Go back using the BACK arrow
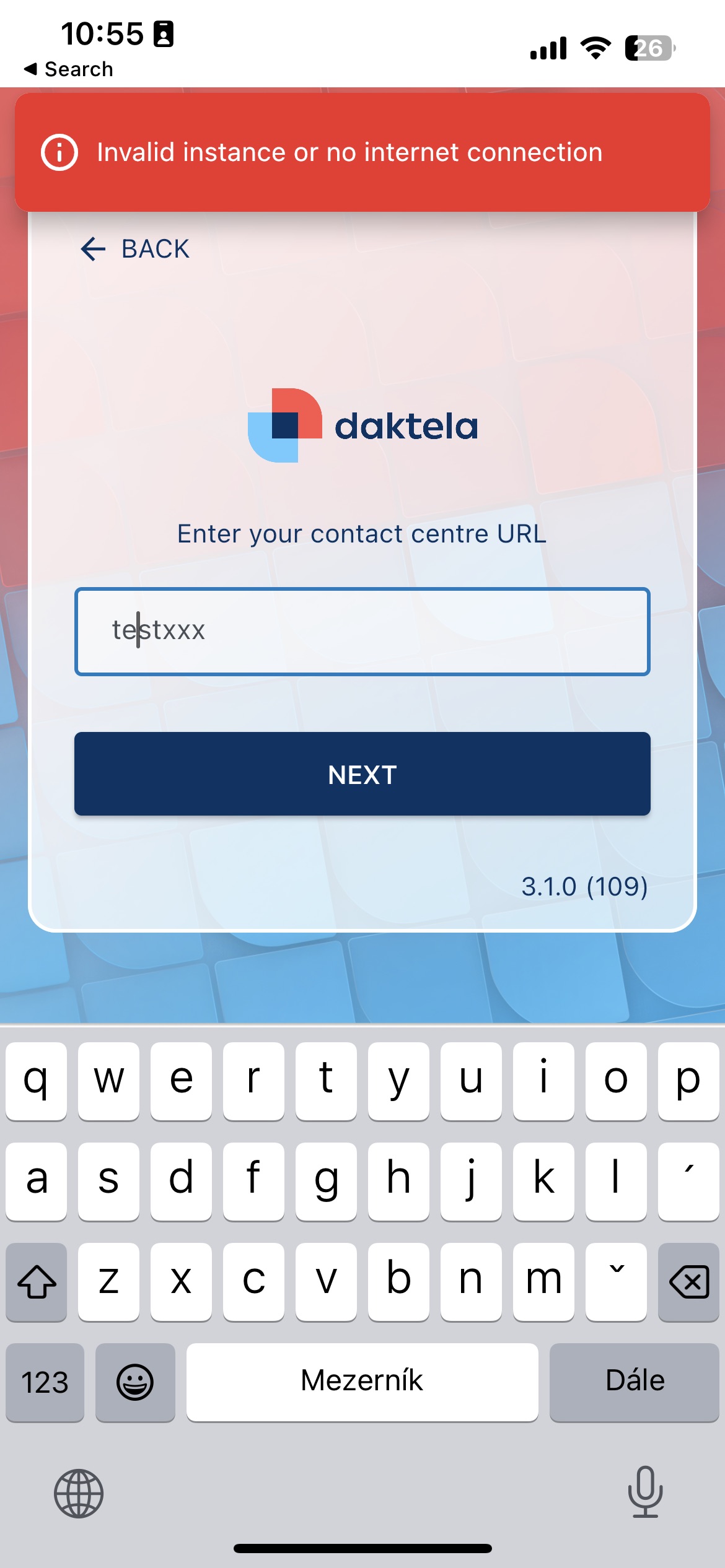Viewport: 725px width, 1568px height. 95,250
